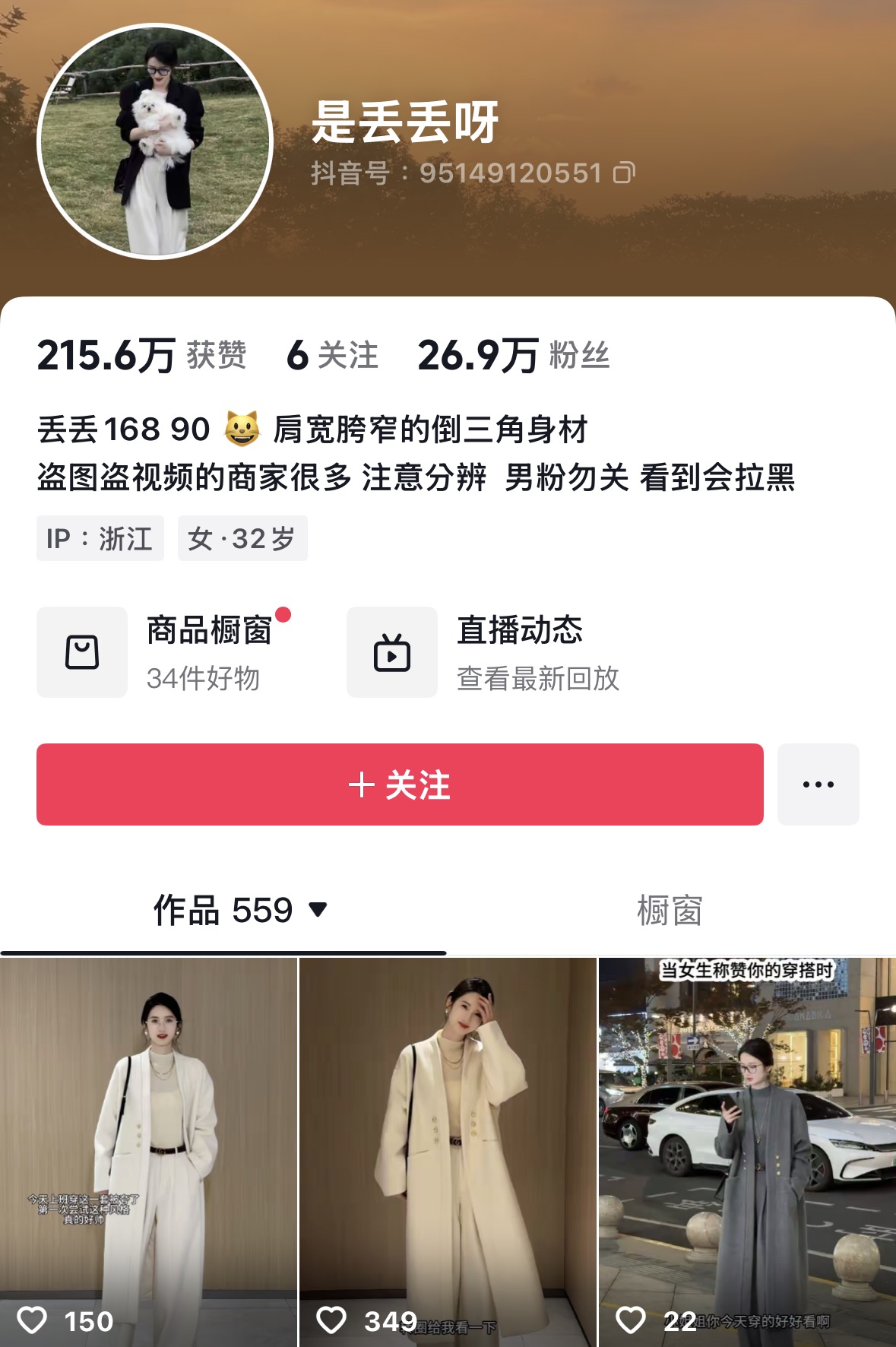View the 6 关注 following list
The width and height of the screenshot is (896, 1347).
tap(332, 356)
